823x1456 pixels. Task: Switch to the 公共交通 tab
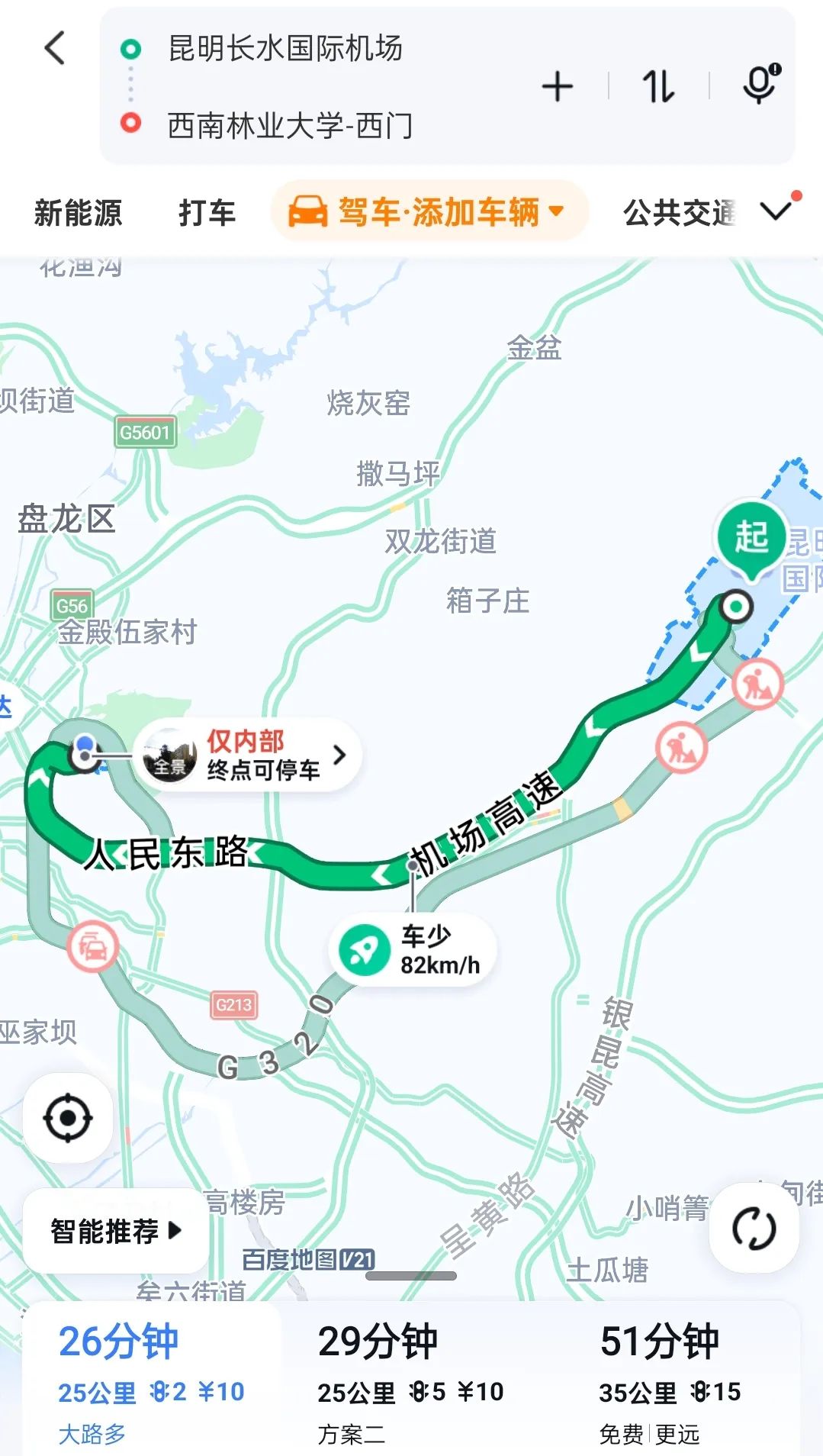[x=678, y=211]
